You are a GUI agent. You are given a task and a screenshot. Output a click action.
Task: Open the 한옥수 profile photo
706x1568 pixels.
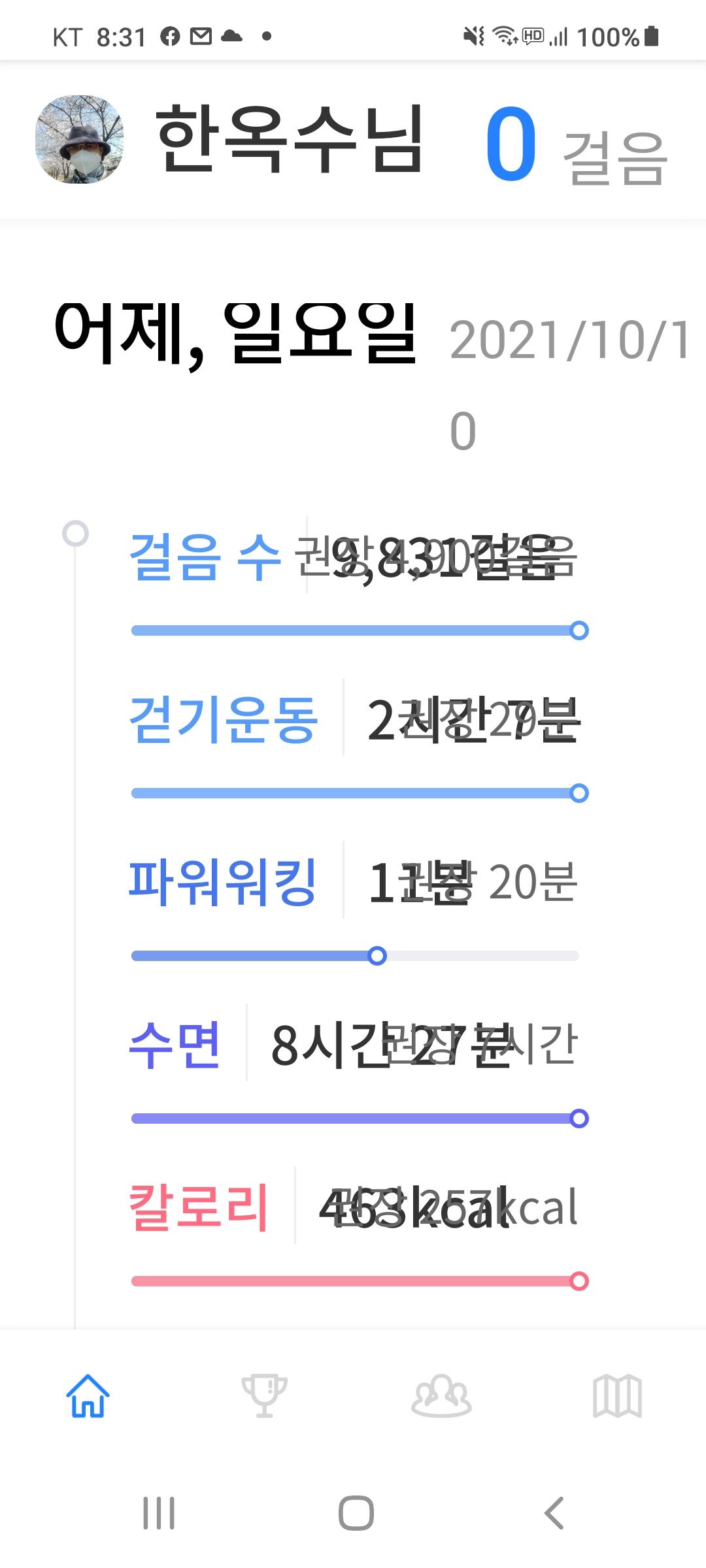click(79, 139)
